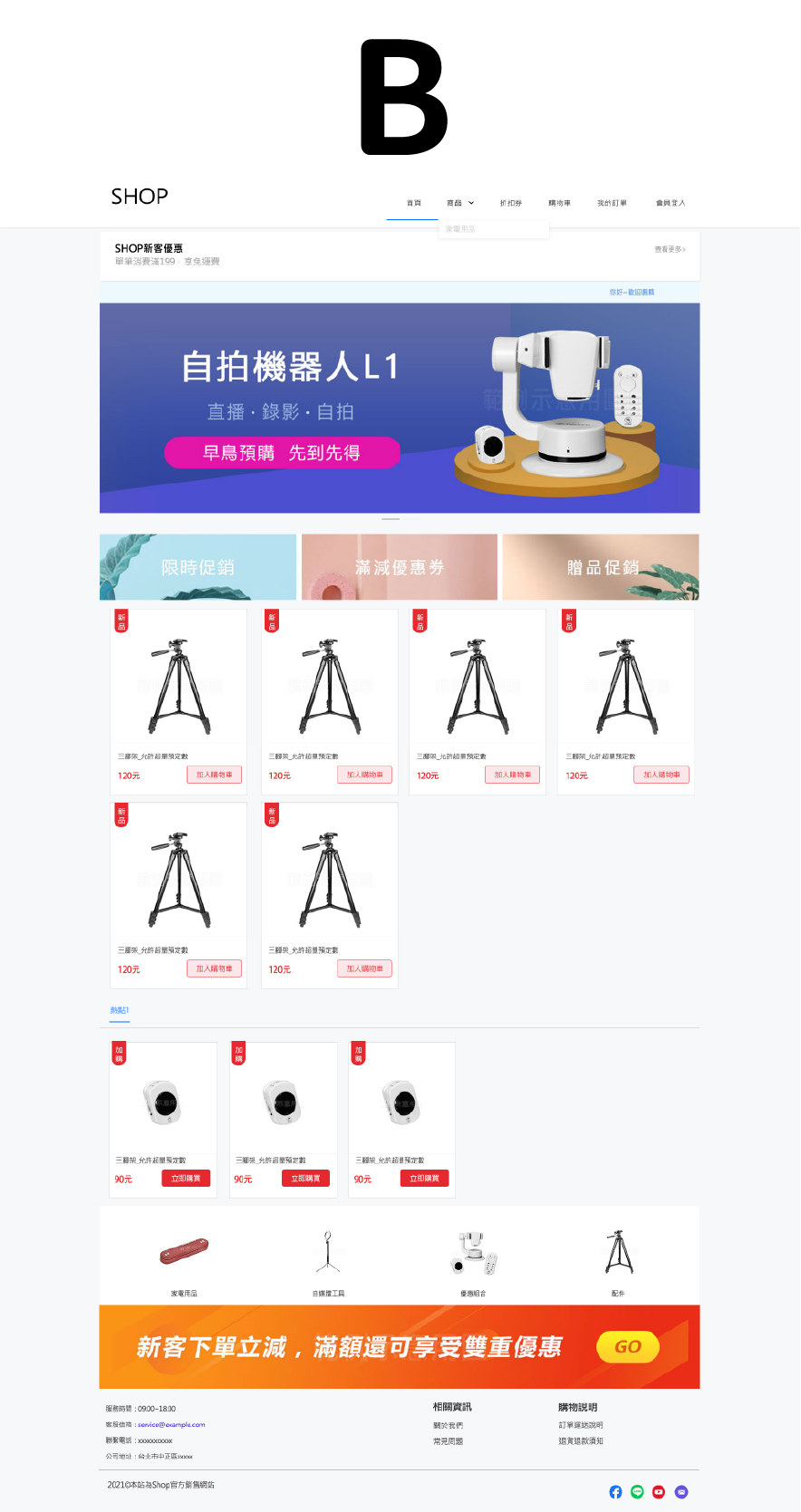The height and width of the screenshot is (1512, 801).
Task: Expand the 商品 products dropdown
Action: [x=460, y=203]
